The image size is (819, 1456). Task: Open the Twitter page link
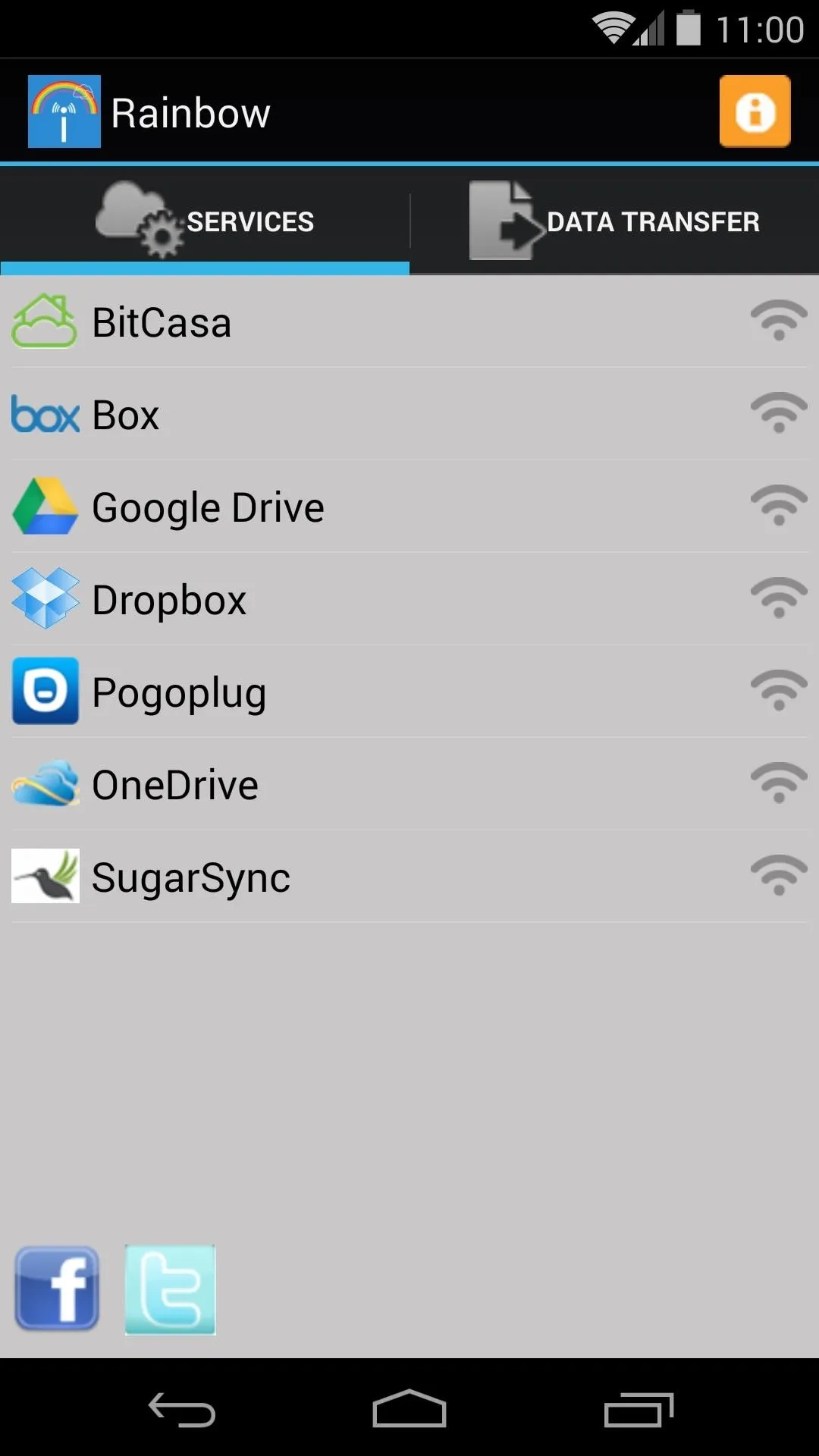click(170, 1289)
